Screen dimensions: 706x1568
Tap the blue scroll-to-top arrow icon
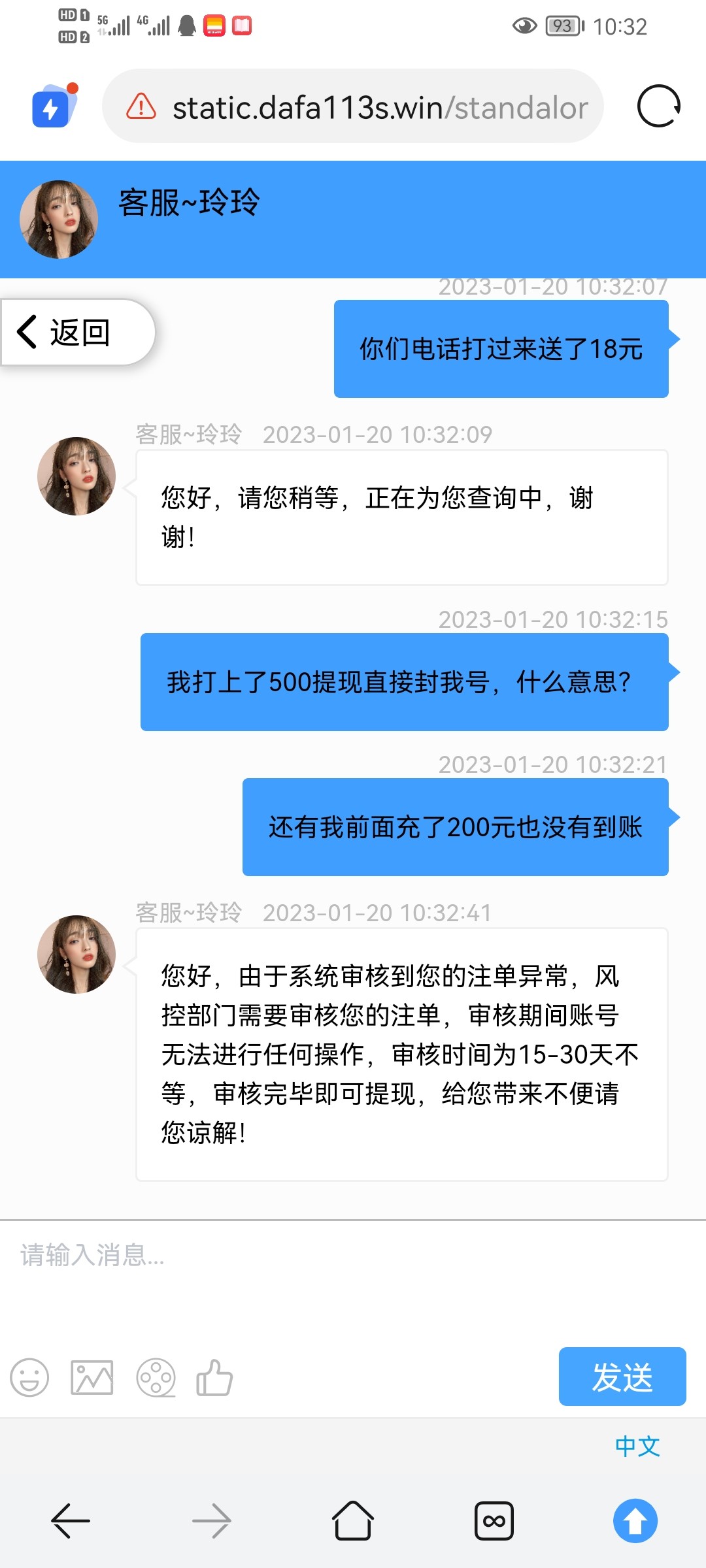pyautogui.click(x=635, y=1520)
